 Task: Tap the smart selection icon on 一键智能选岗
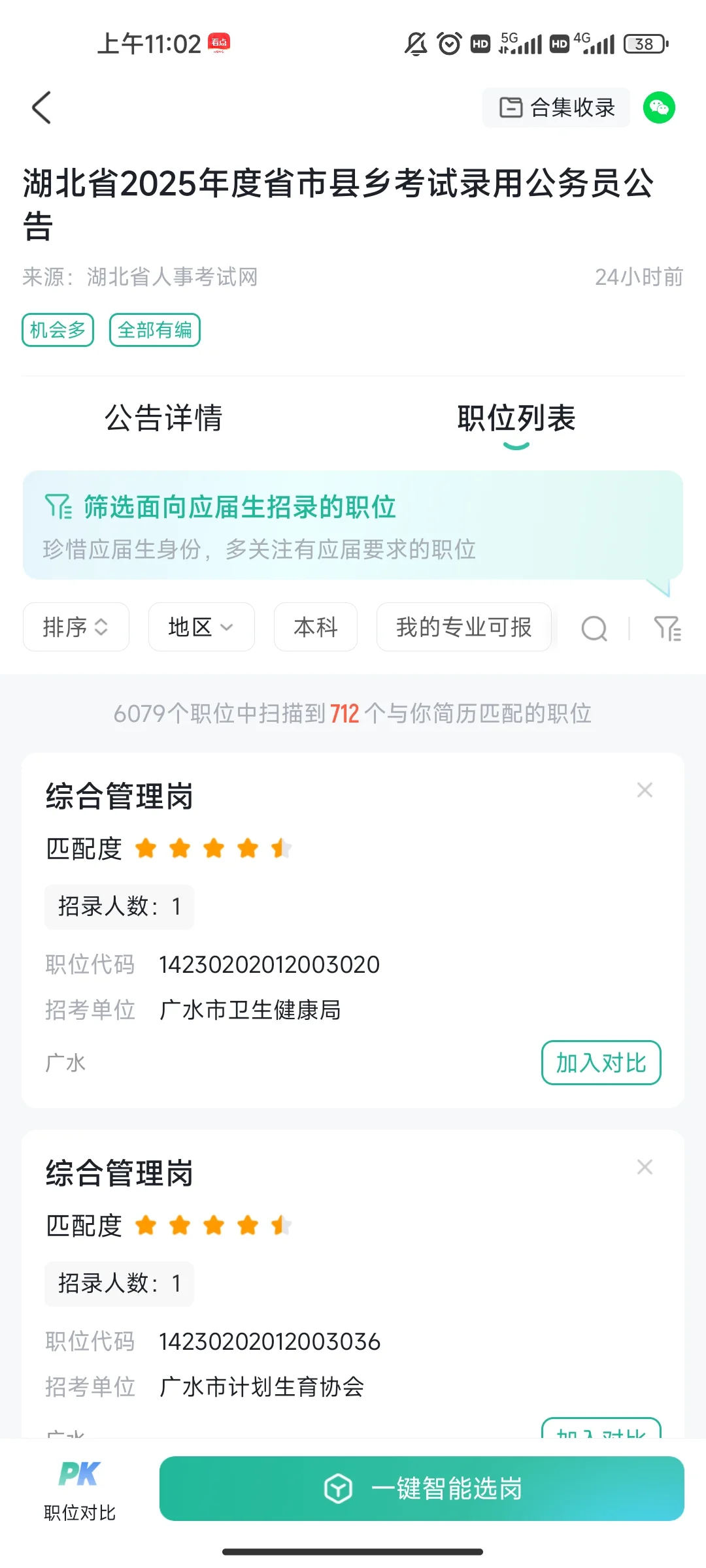click(338, 1488)
